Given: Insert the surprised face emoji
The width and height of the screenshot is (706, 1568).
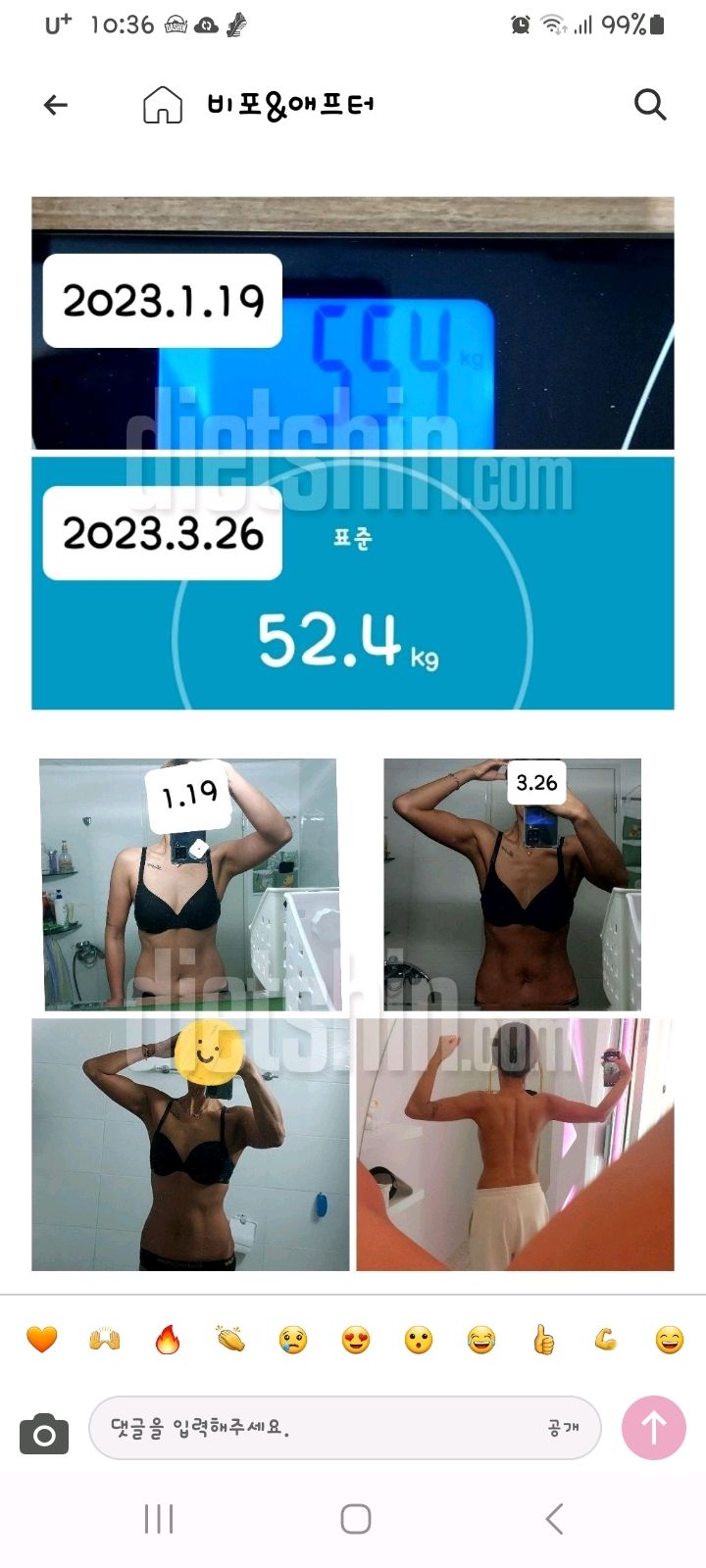Looking at the screenshot, I should 419,1339.
